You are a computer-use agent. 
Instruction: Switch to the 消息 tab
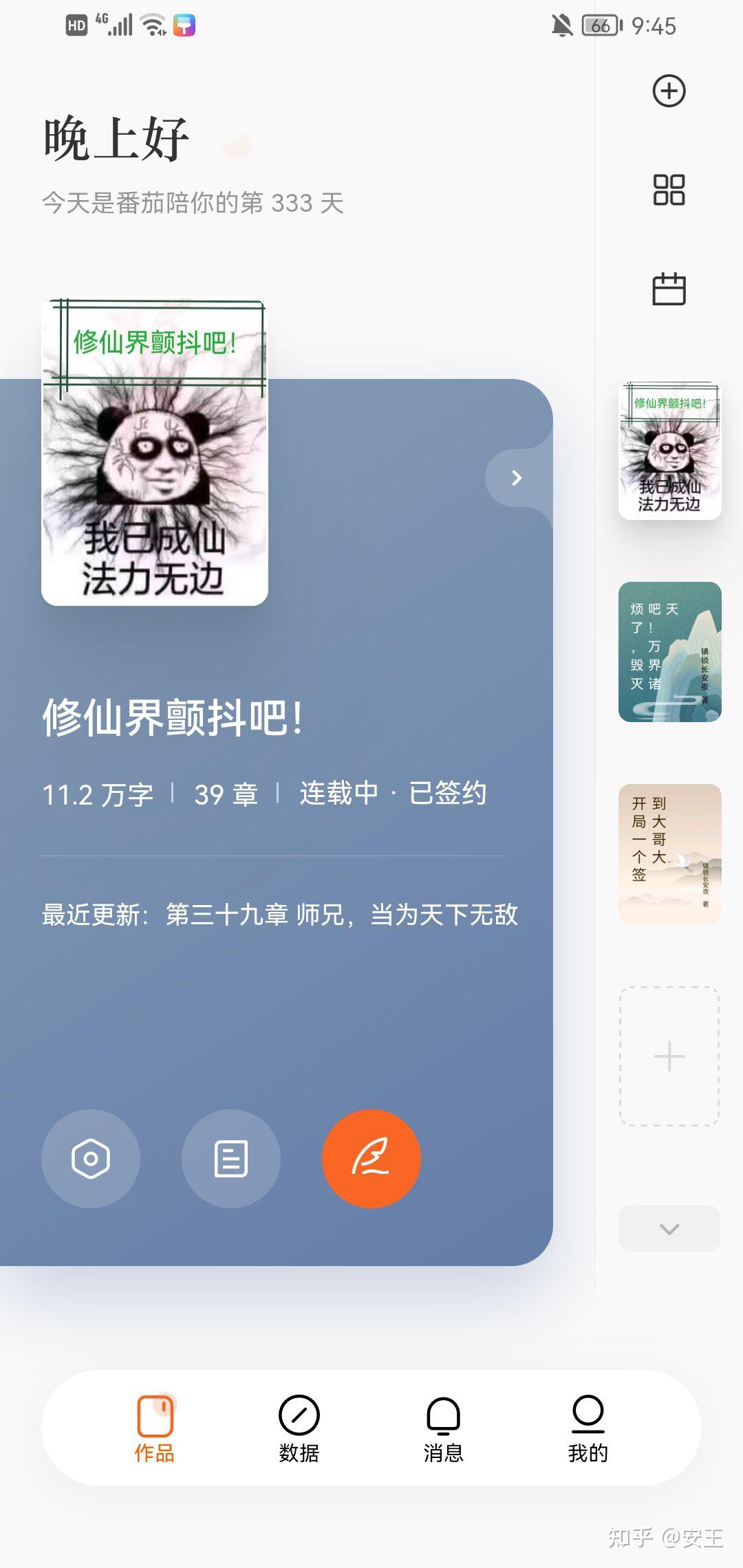(443, 1428)
